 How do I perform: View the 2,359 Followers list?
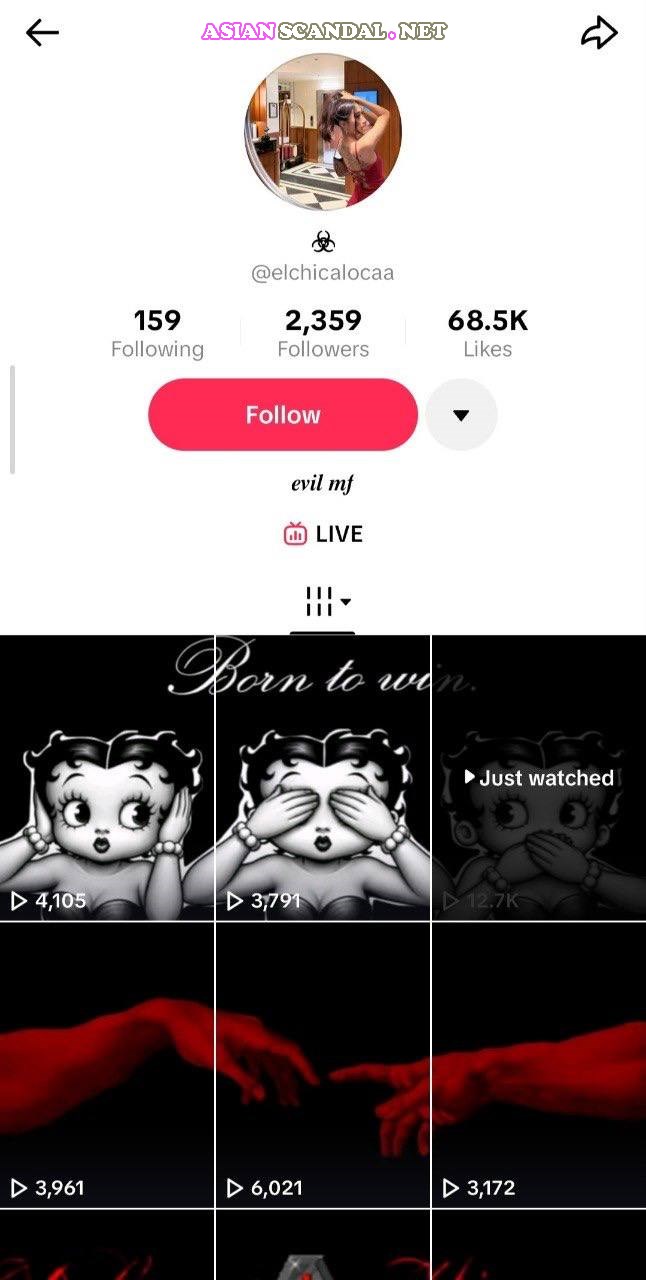click(x=323, y=334)
